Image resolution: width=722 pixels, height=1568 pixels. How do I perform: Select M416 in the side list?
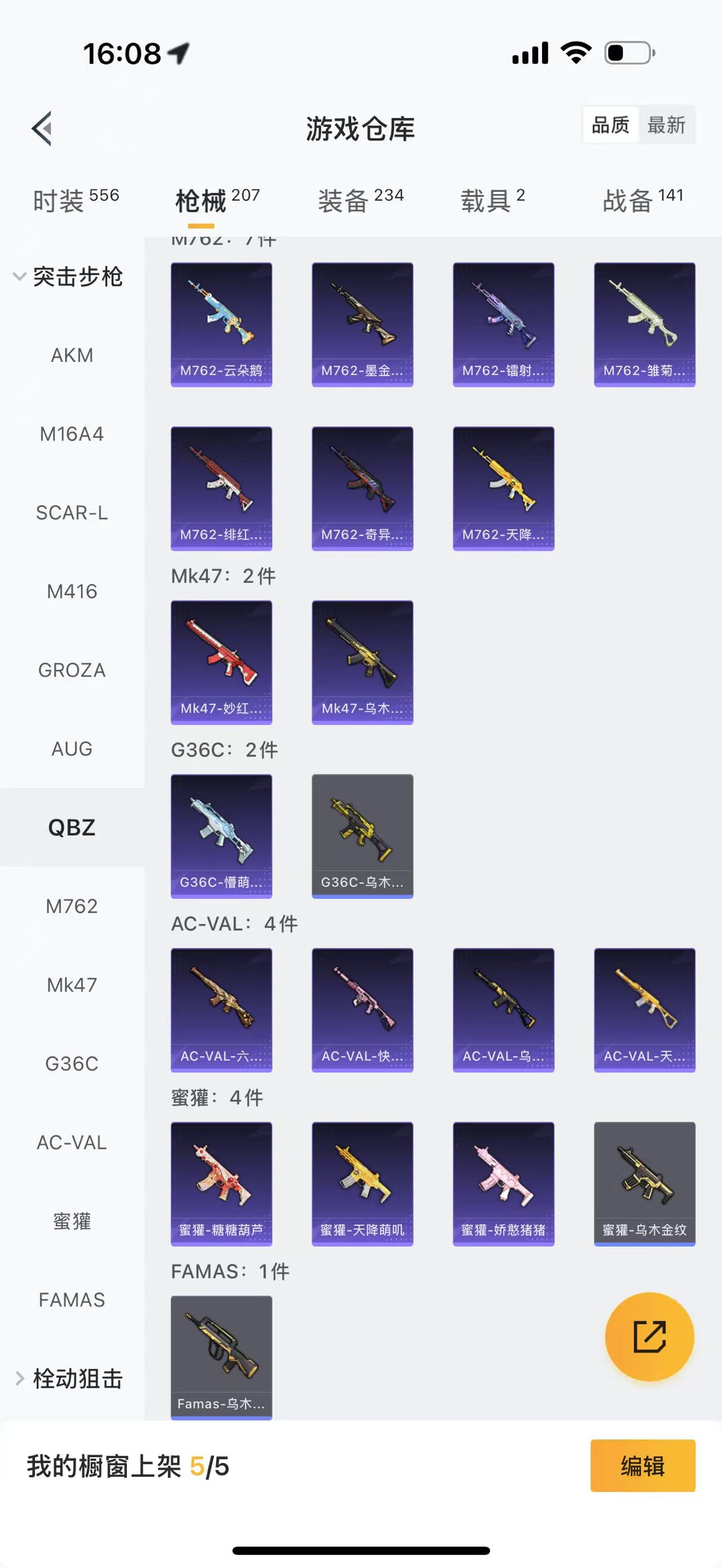click(x=72, y=591)
